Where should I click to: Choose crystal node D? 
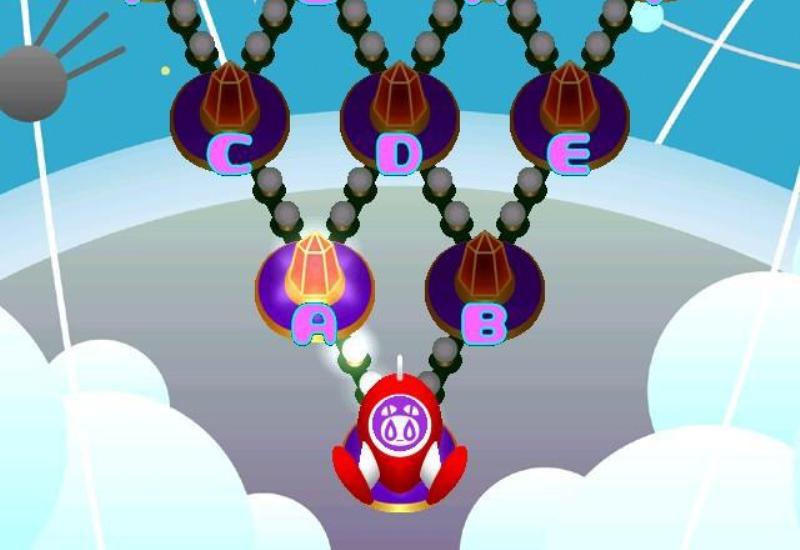click(x=400, y=115)
